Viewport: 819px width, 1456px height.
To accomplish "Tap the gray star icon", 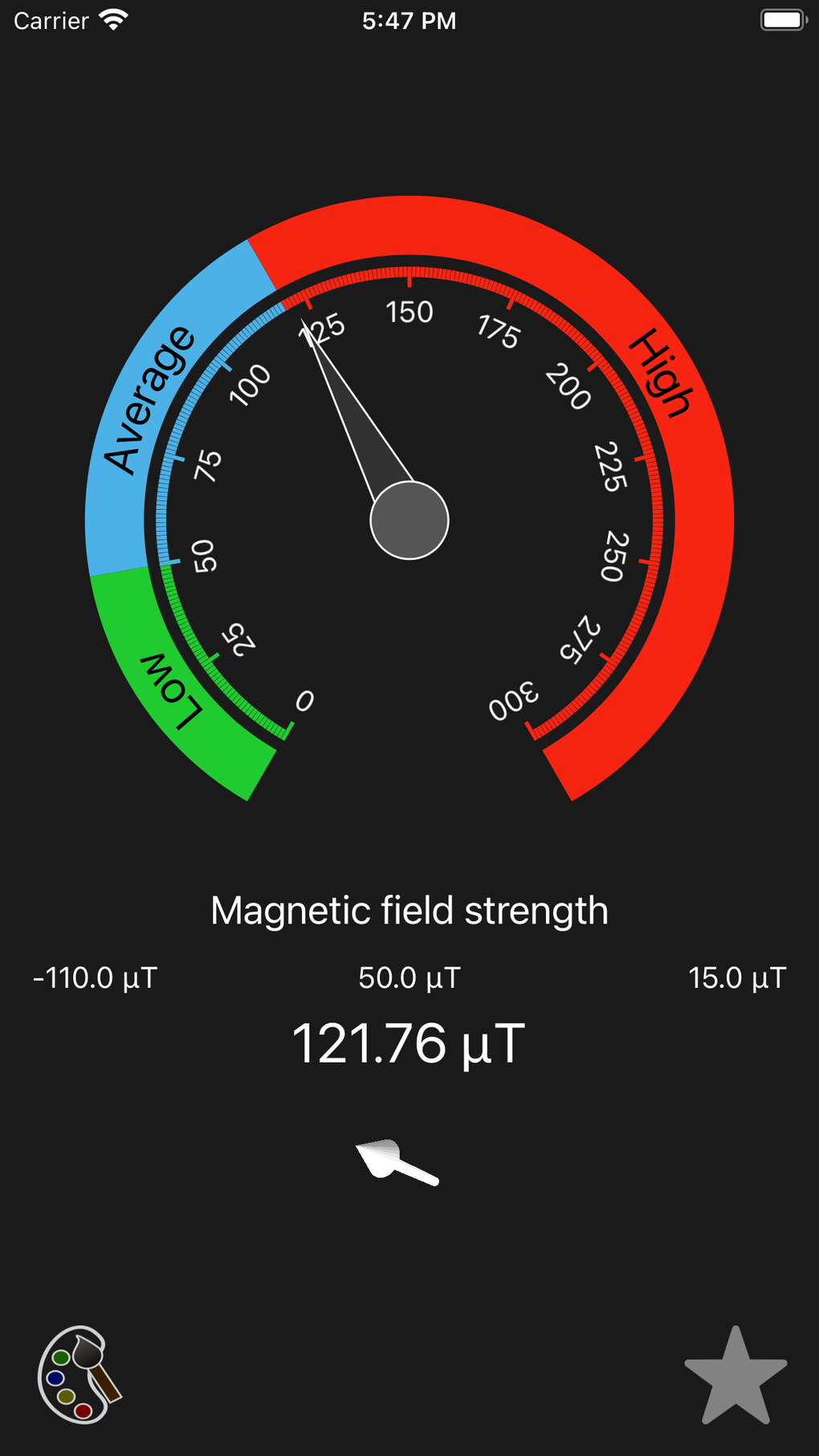I will pyautogui.click(x=735, y=1376).
